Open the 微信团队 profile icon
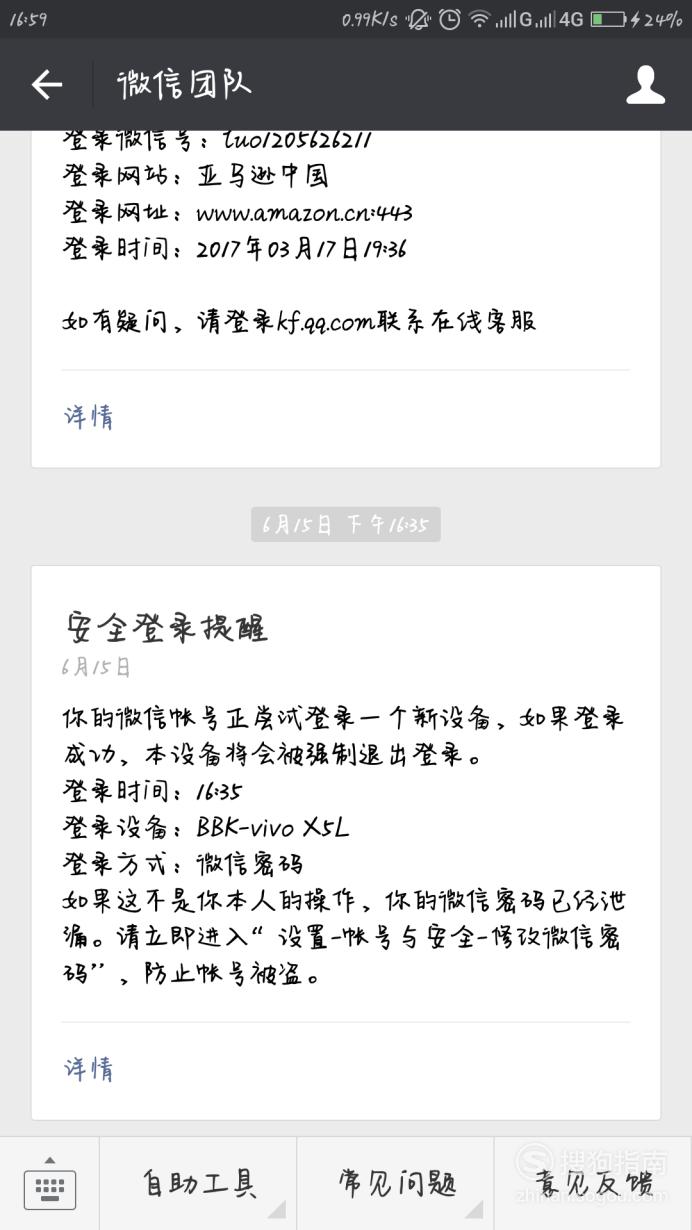 click(x=645, y=85)
